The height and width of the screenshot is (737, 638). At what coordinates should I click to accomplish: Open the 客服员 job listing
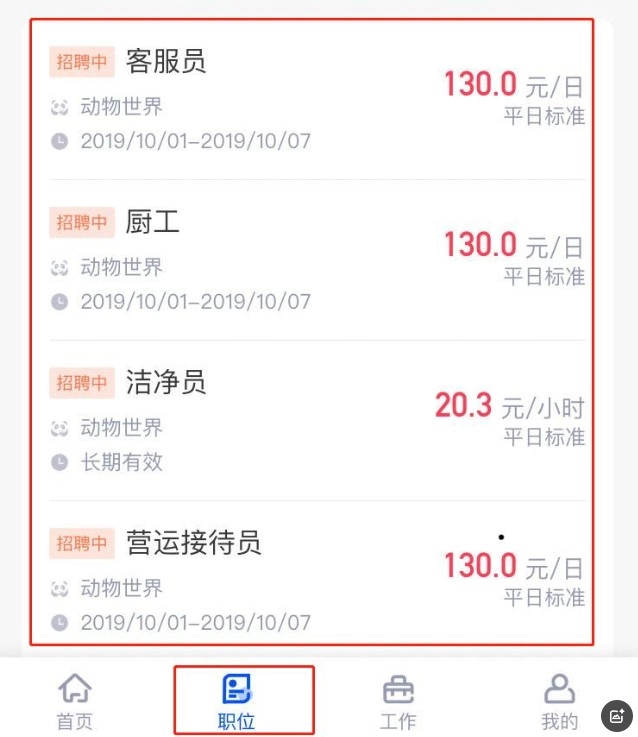tap(166, 62)
